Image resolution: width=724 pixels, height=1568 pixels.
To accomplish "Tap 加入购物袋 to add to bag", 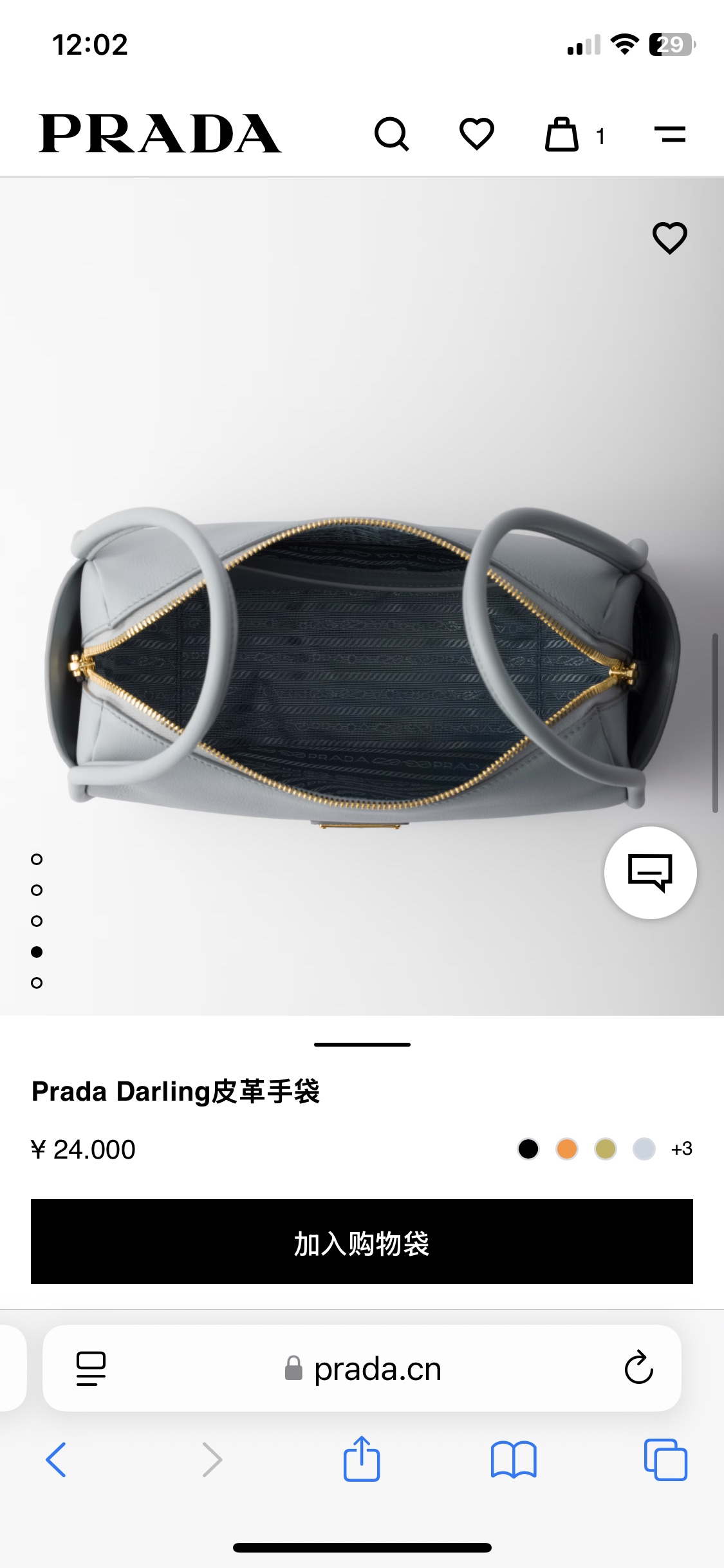I will pos(362,1242).
